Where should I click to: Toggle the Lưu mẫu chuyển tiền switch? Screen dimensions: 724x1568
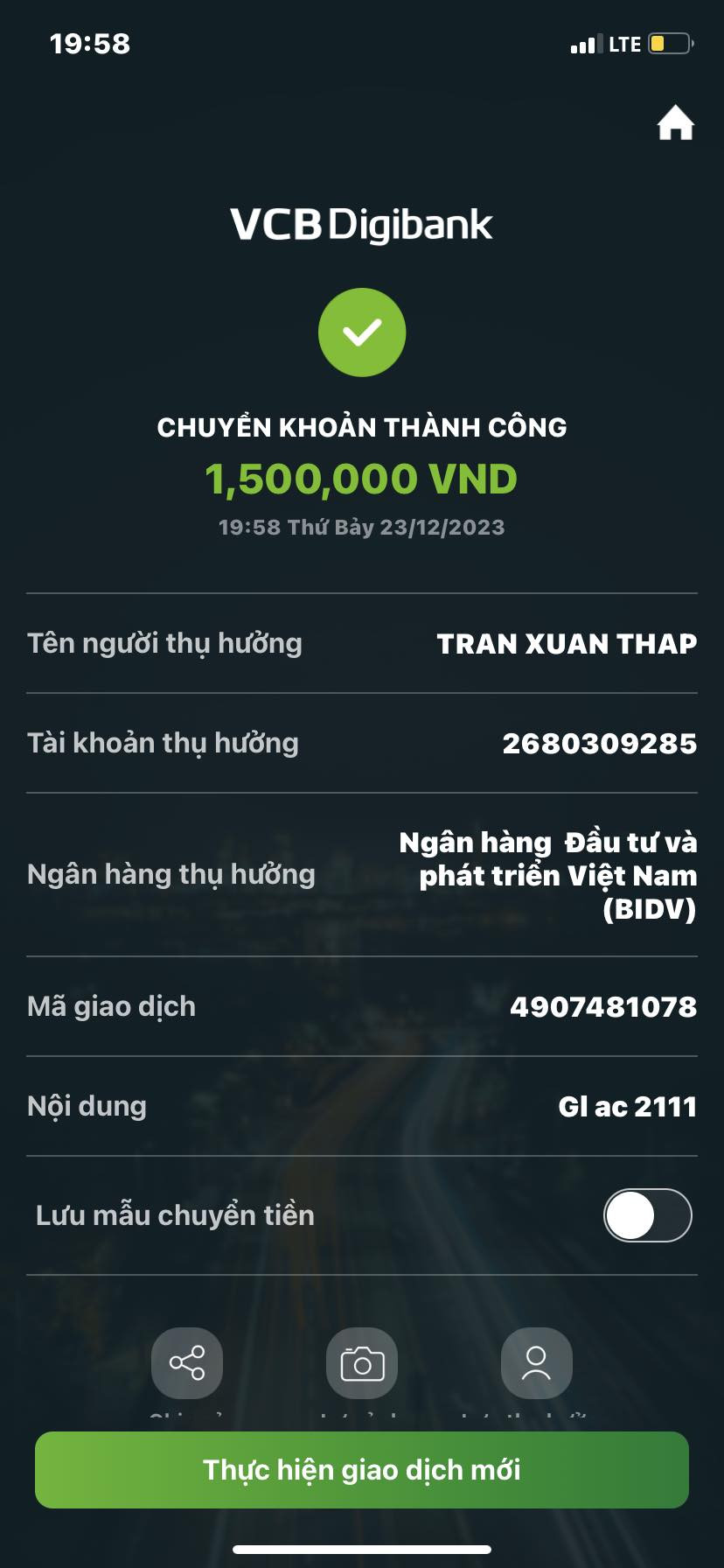click(x=647, y=1215)
